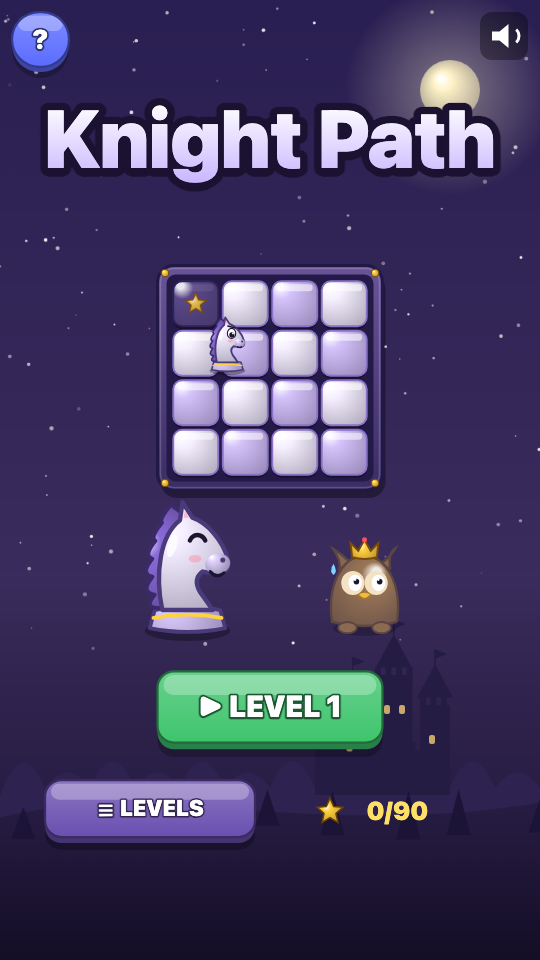
Task: Start Level 1
Action: pyautogui.click(x=270, y=708)
